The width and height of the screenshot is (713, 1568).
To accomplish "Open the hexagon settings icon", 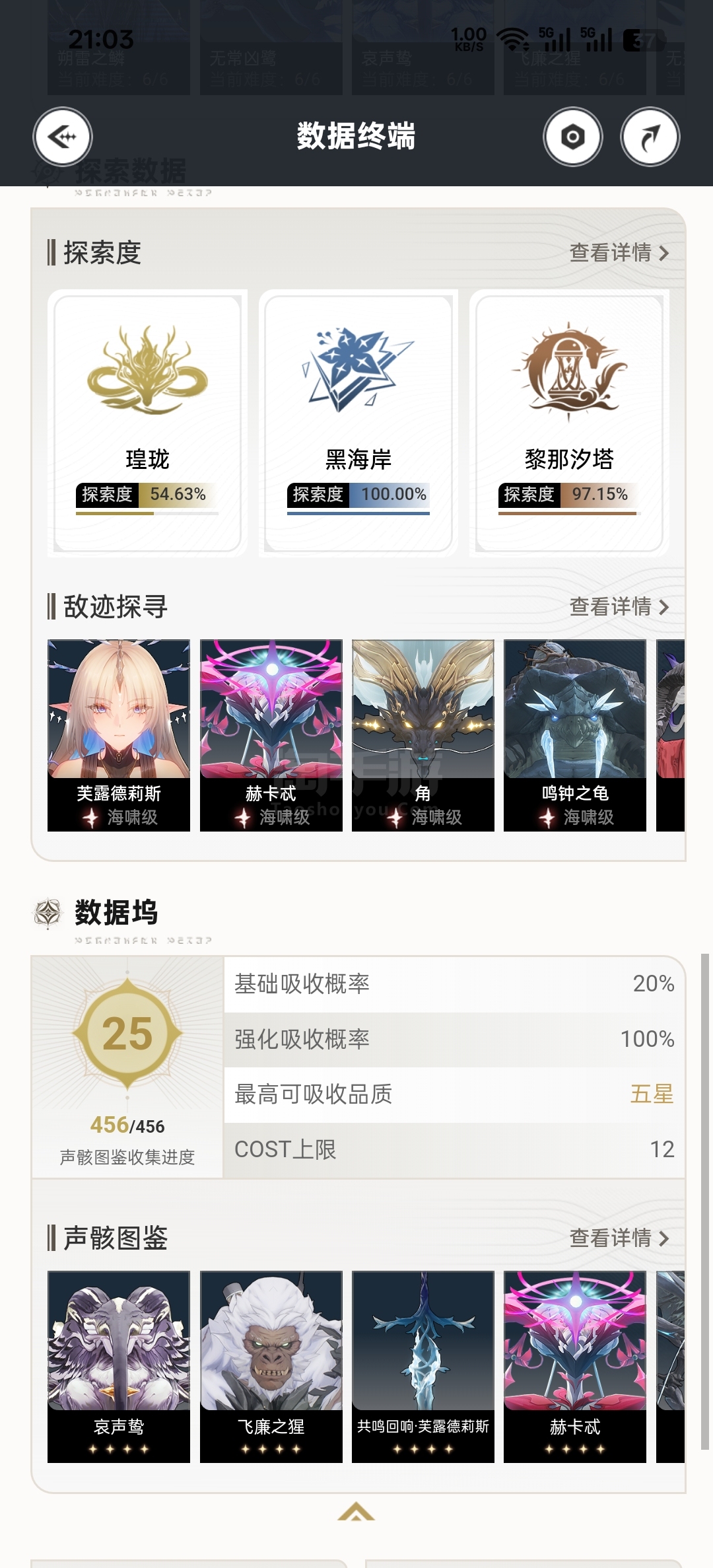I will click(573, 137).
